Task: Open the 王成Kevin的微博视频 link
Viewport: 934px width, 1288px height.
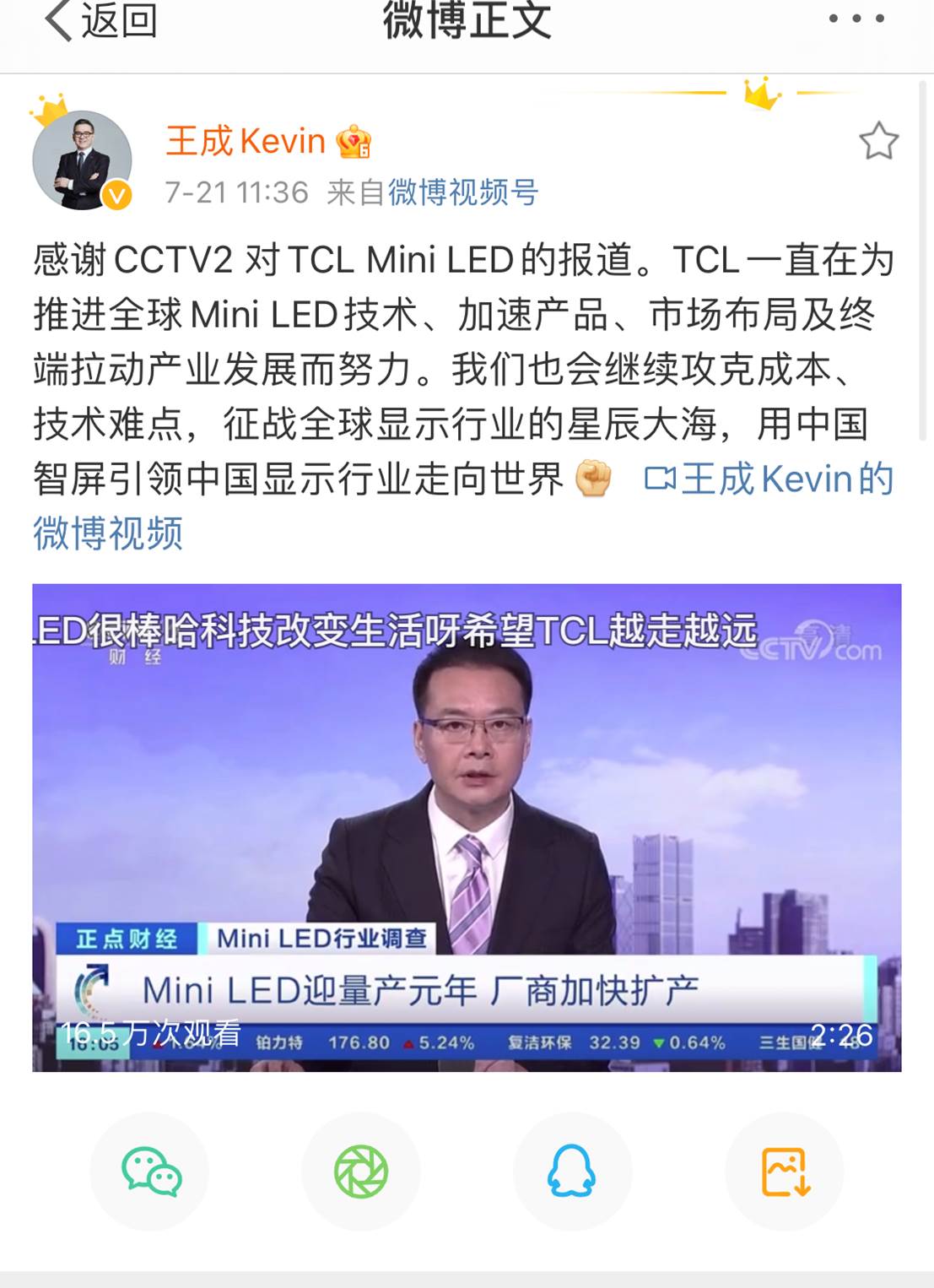Action: [768, 479]
